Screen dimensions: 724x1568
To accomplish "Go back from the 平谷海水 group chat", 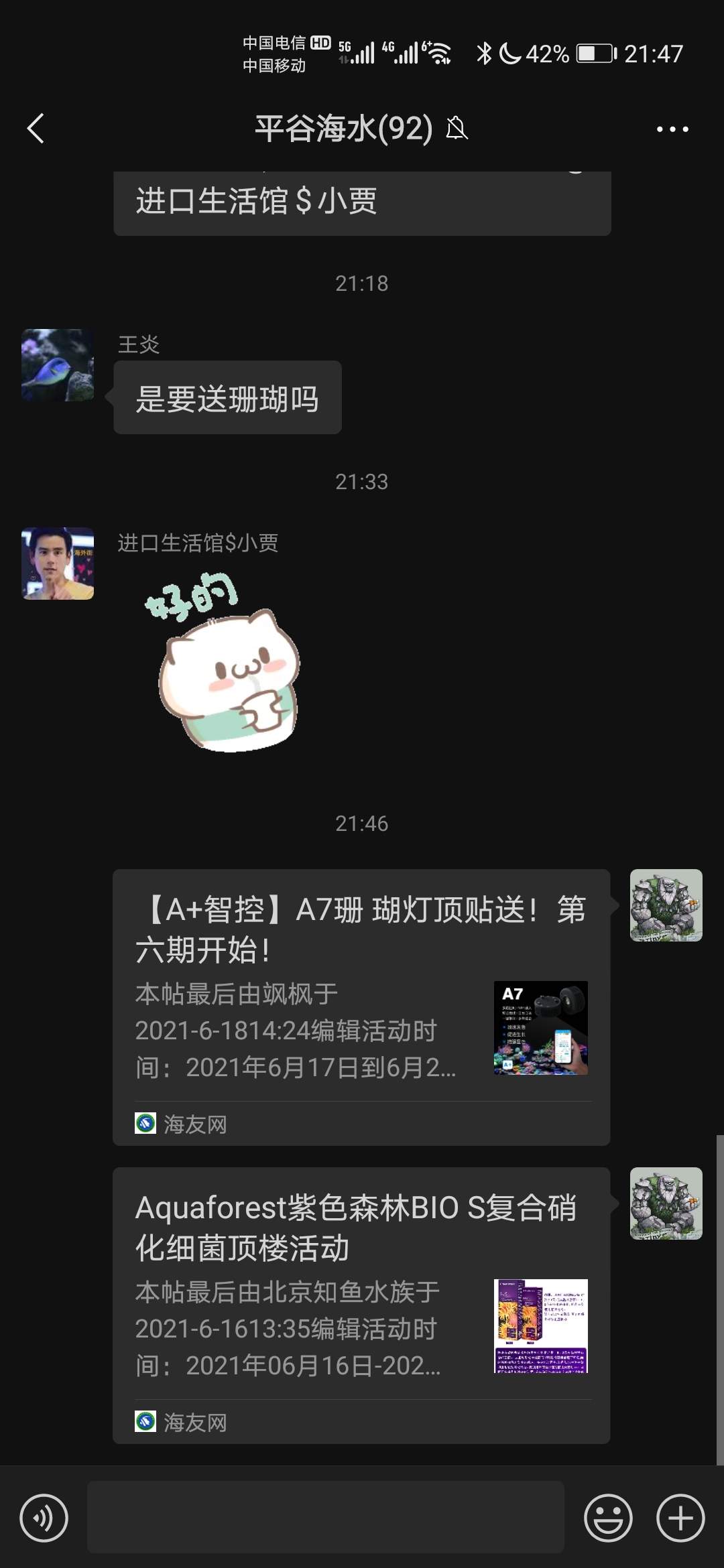I will [36, 128].
